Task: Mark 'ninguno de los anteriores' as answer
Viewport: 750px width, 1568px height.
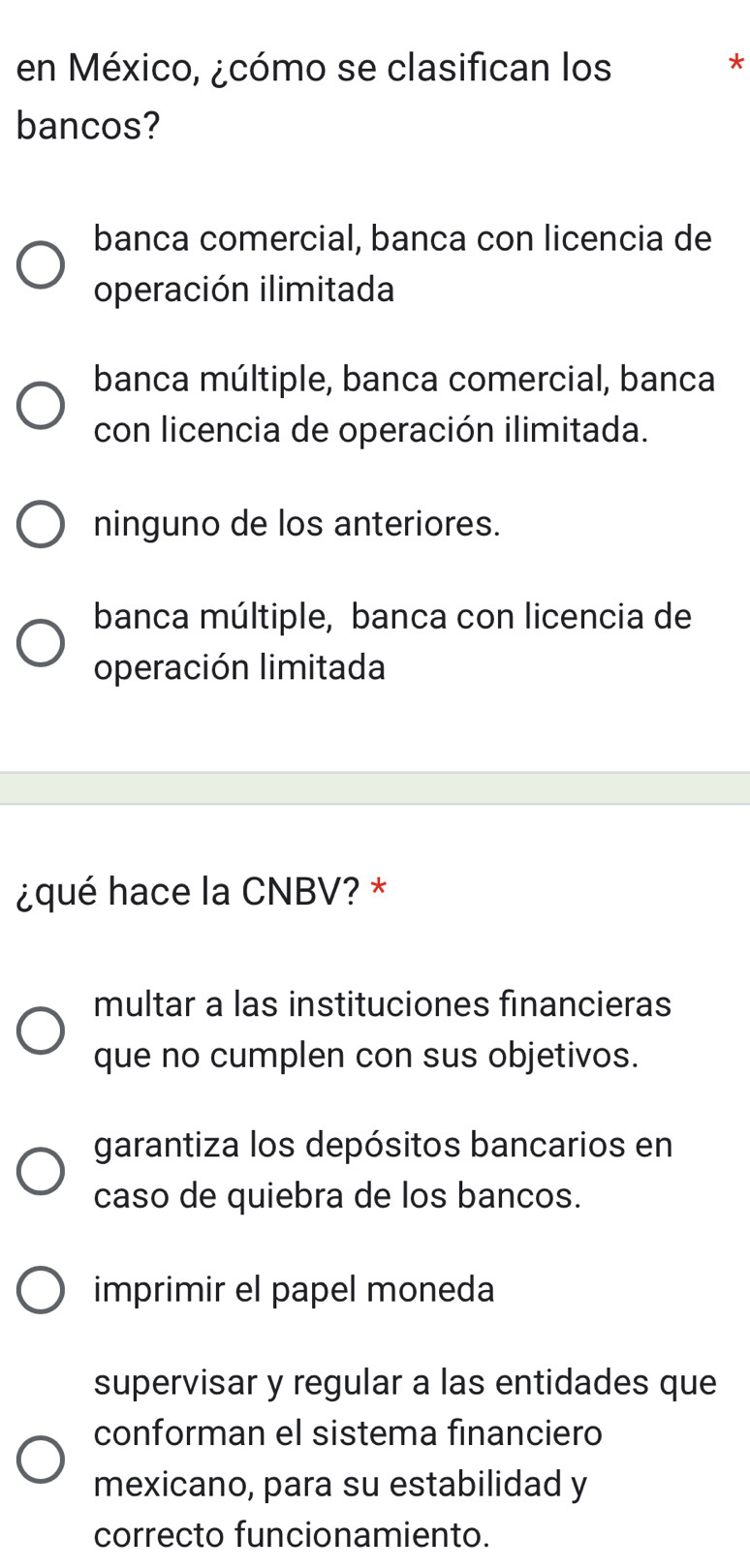Action: click(41, 525)
